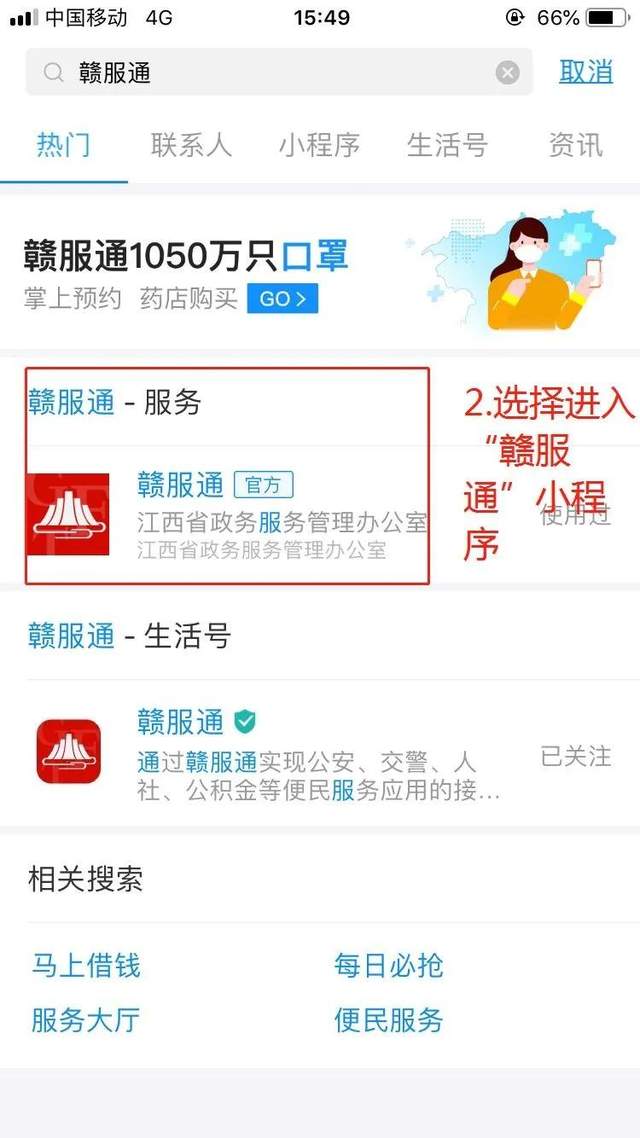Search related term 服务大厅
Screen dimensions: 640x1138
tap(86, 1021)
